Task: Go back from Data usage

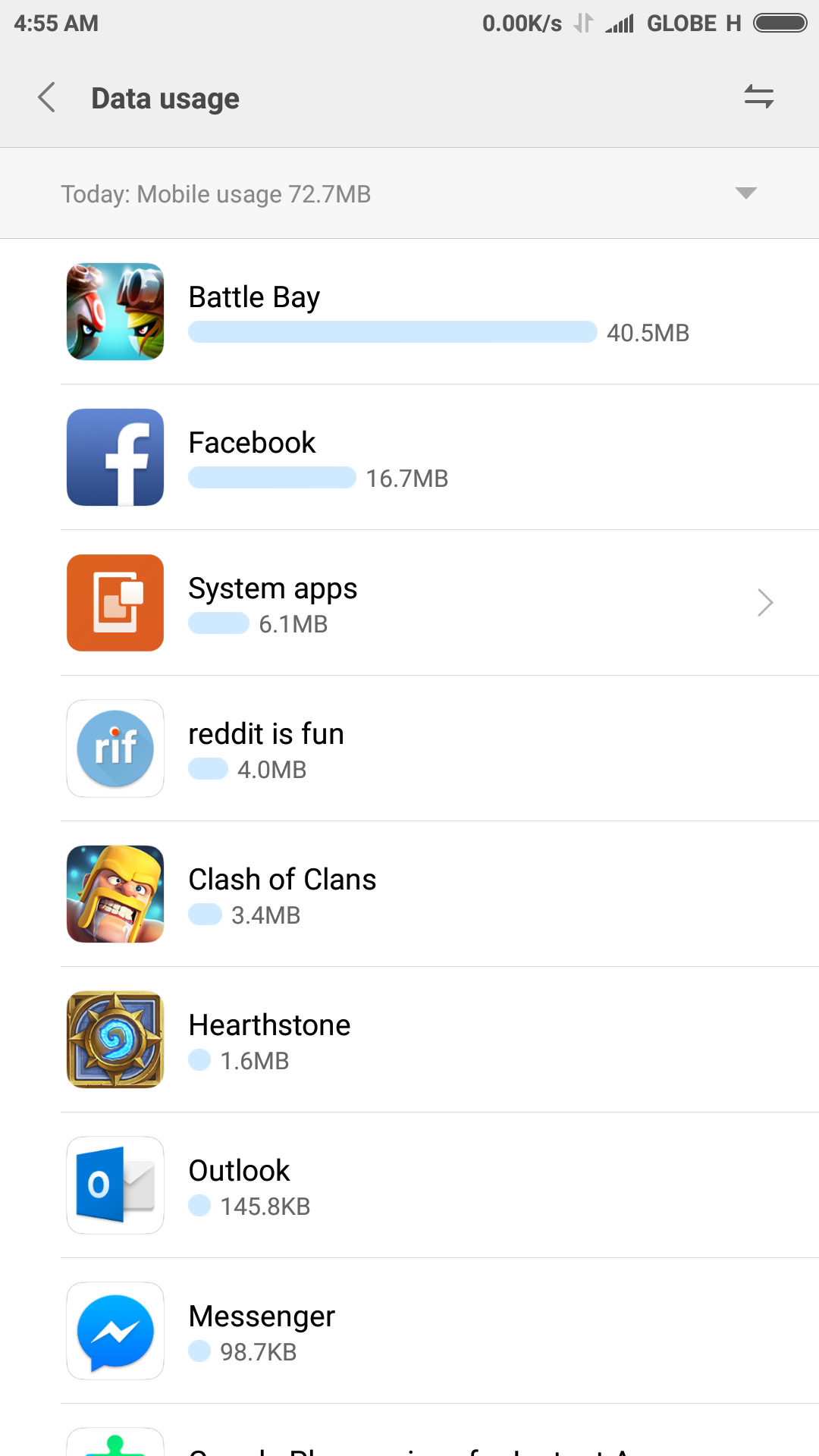Action: [47, 98]
